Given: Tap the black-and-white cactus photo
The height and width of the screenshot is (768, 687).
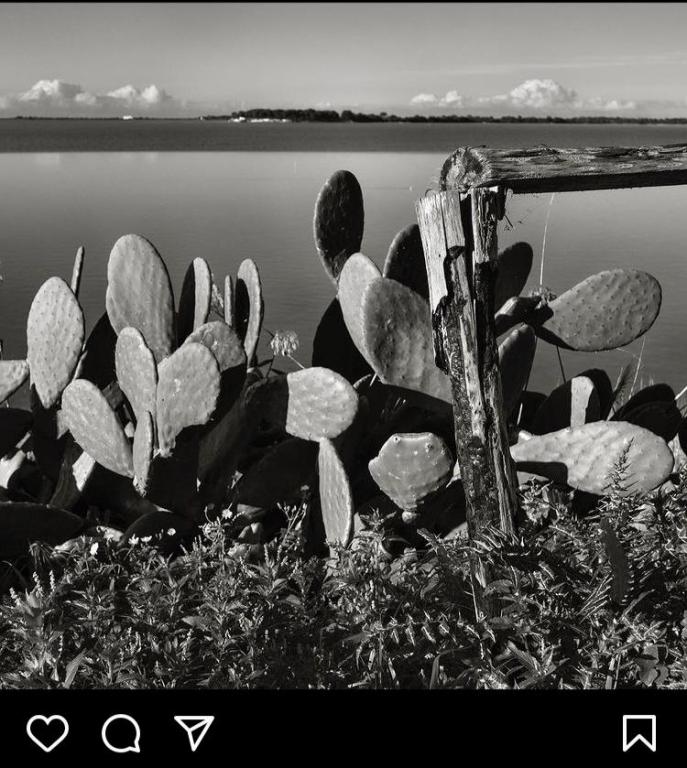Looking at the screenshot, I should tap(343, 345).
